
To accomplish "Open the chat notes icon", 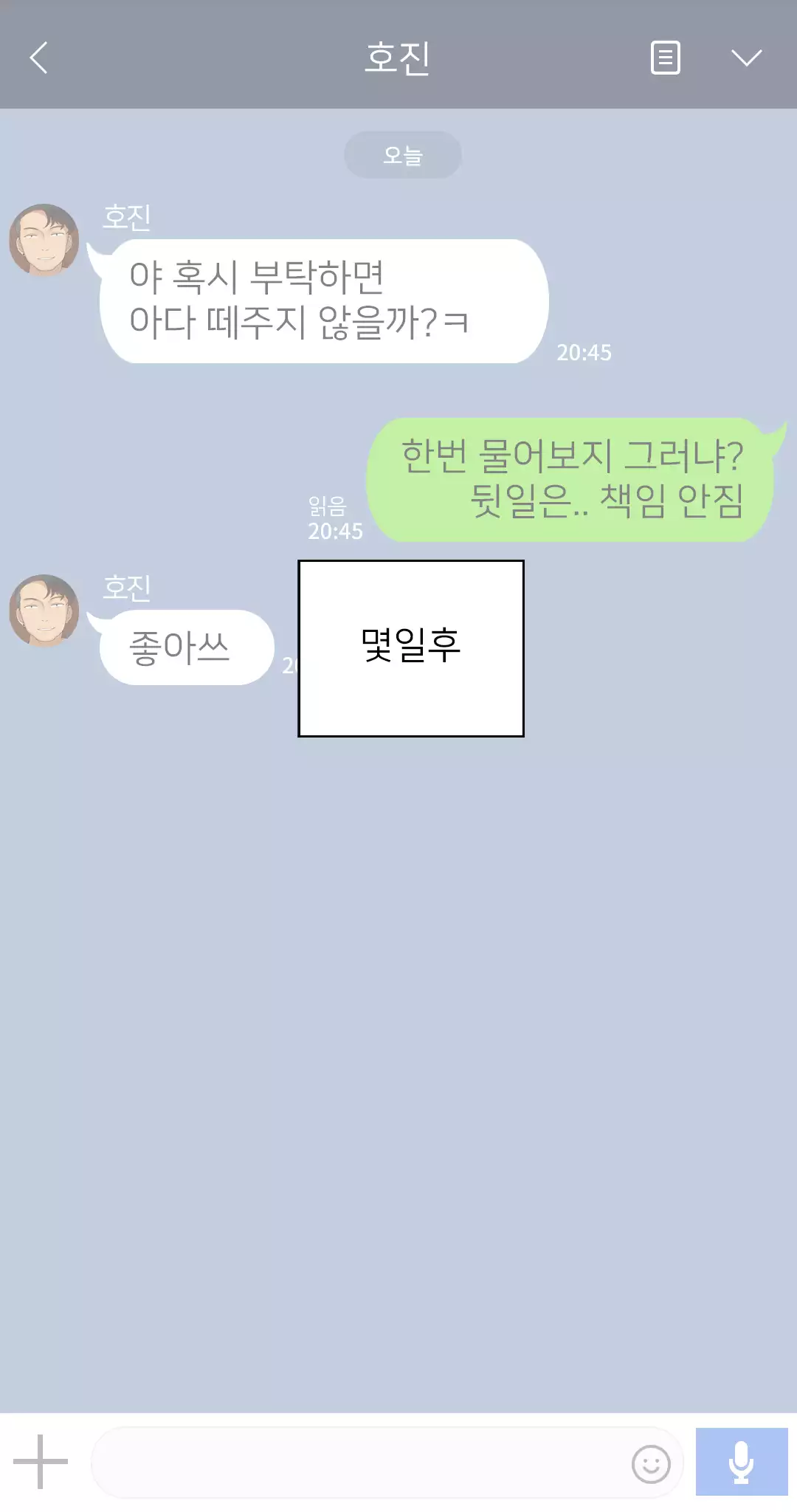I will click(x=665, y=58).
